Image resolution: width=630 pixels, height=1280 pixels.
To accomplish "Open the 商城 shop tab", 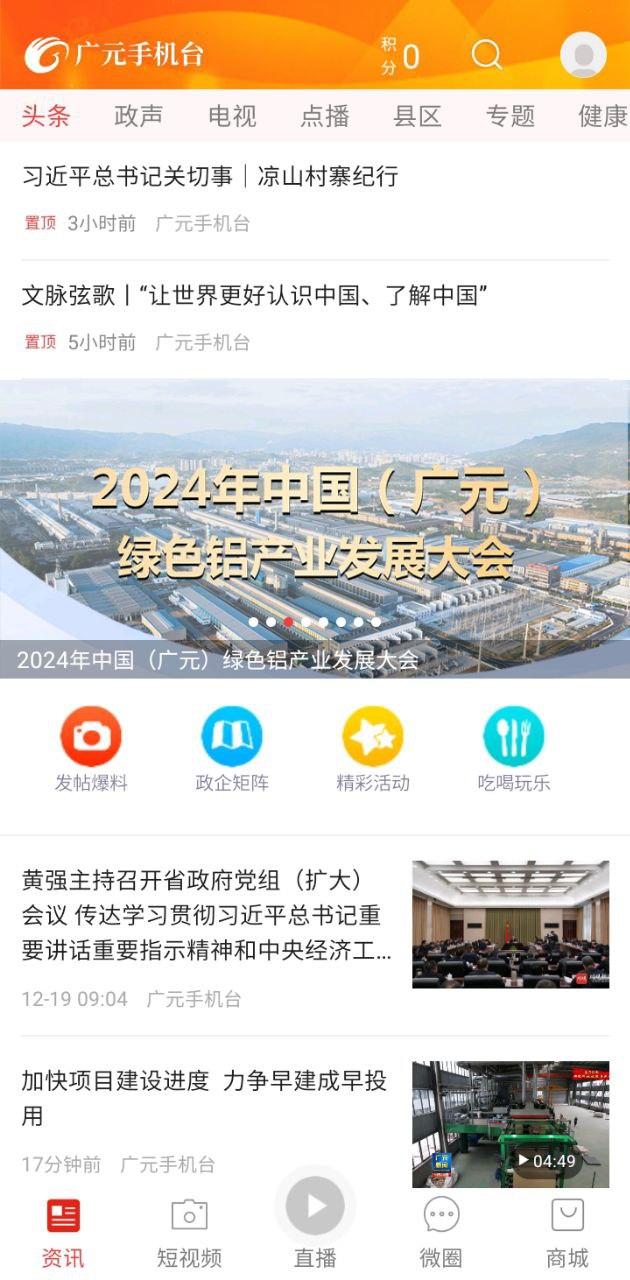I will tap(567, 1232).
